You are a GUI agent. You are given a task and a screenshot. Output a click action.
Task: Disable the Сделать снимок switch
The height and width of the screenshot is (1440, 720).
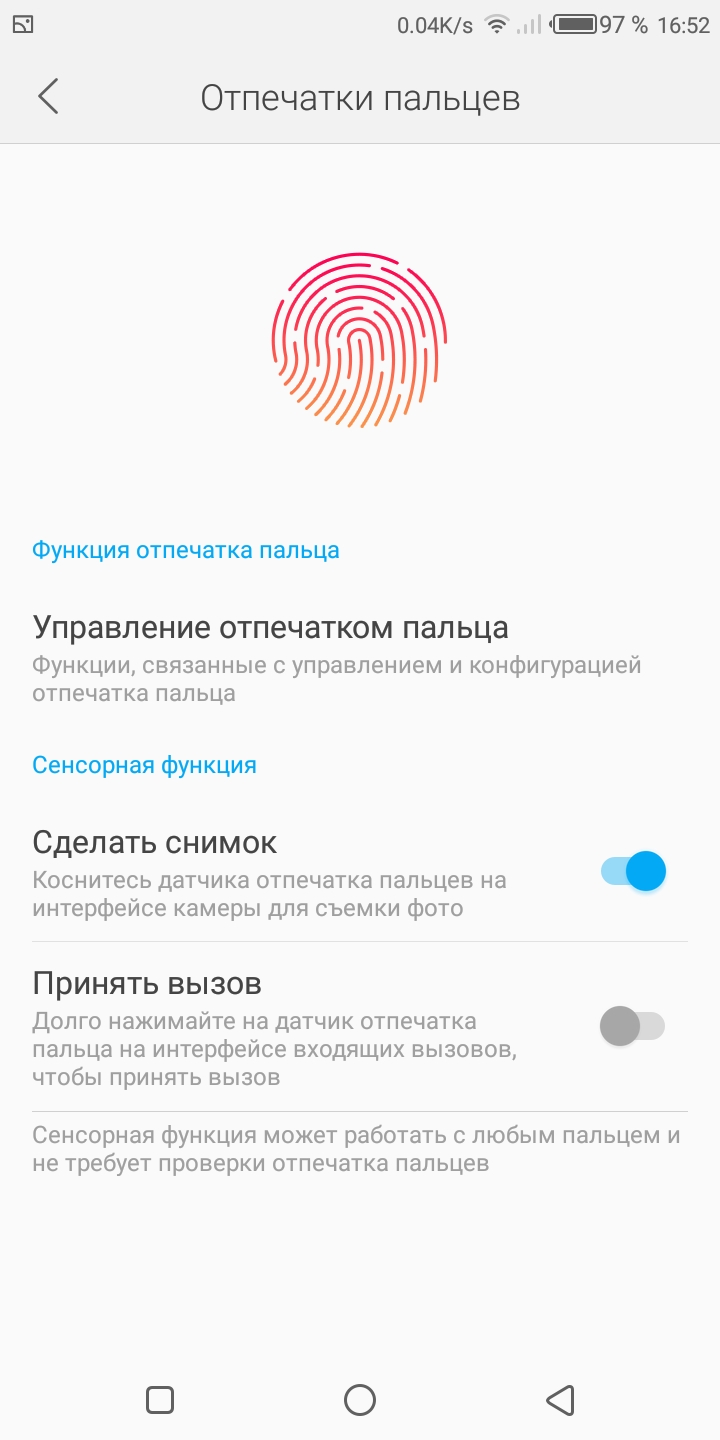click(x=633, y=872)
